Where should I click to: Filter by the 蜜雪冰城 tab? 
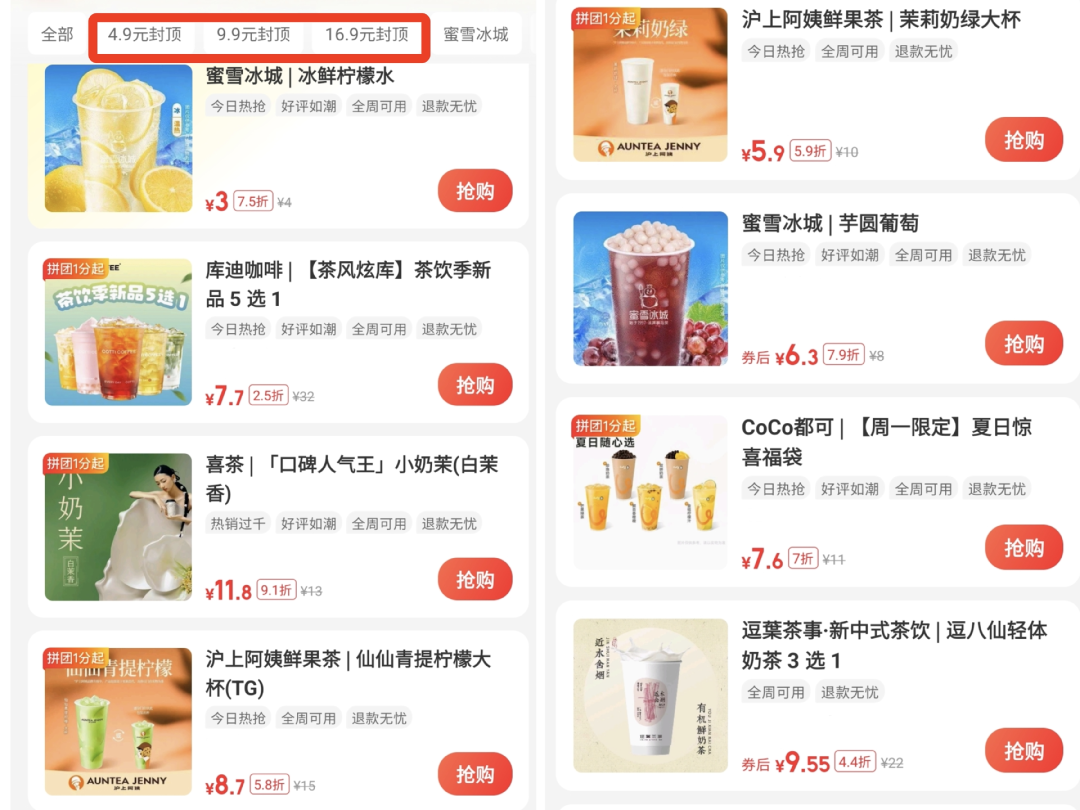click(476, 34)
